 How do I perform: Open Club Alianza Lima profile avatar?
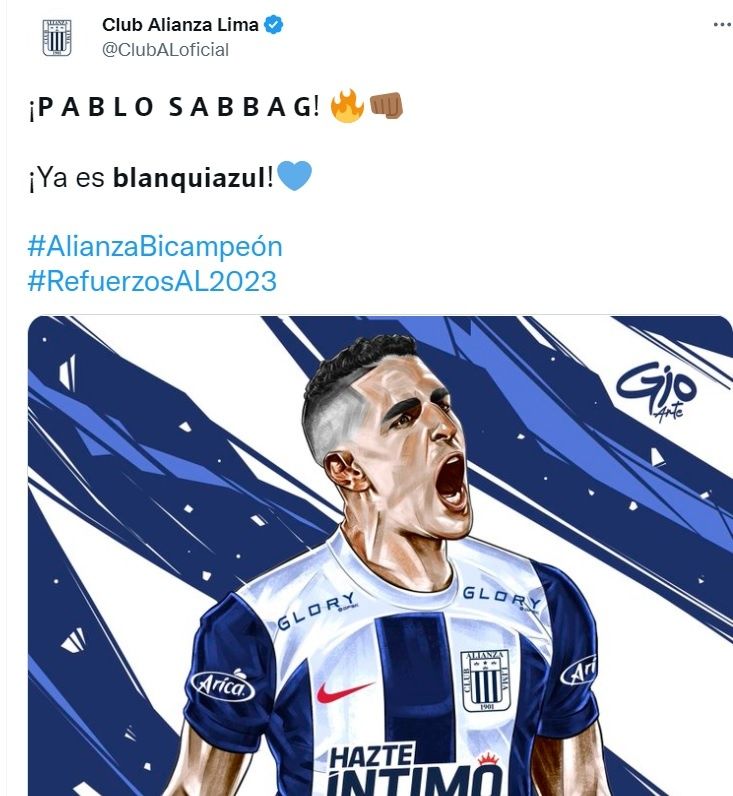[57, 37]
